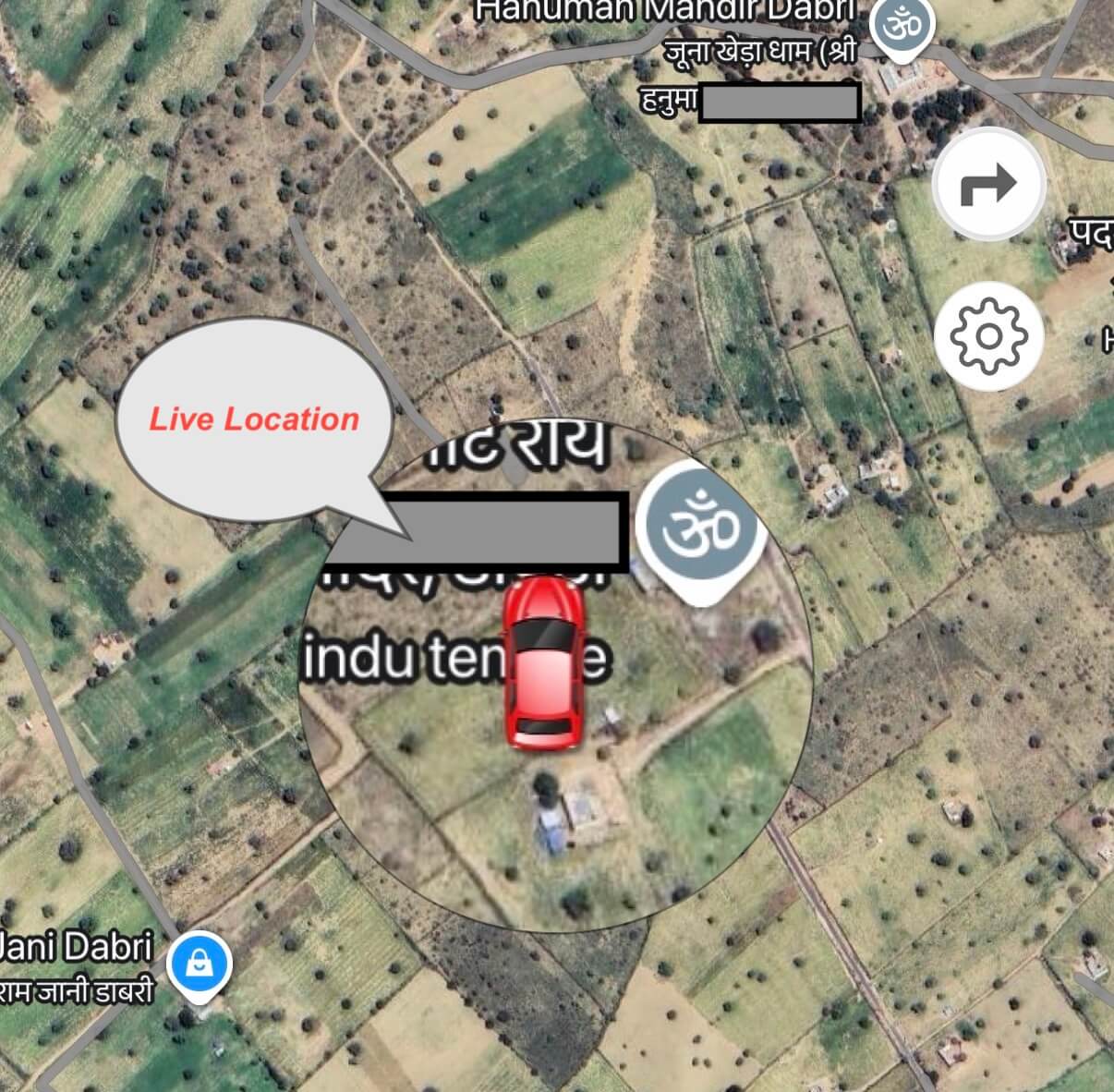1114x1092 pixels.
Task: Open the Jani Dabri shop marker
Action: [200, 965]
